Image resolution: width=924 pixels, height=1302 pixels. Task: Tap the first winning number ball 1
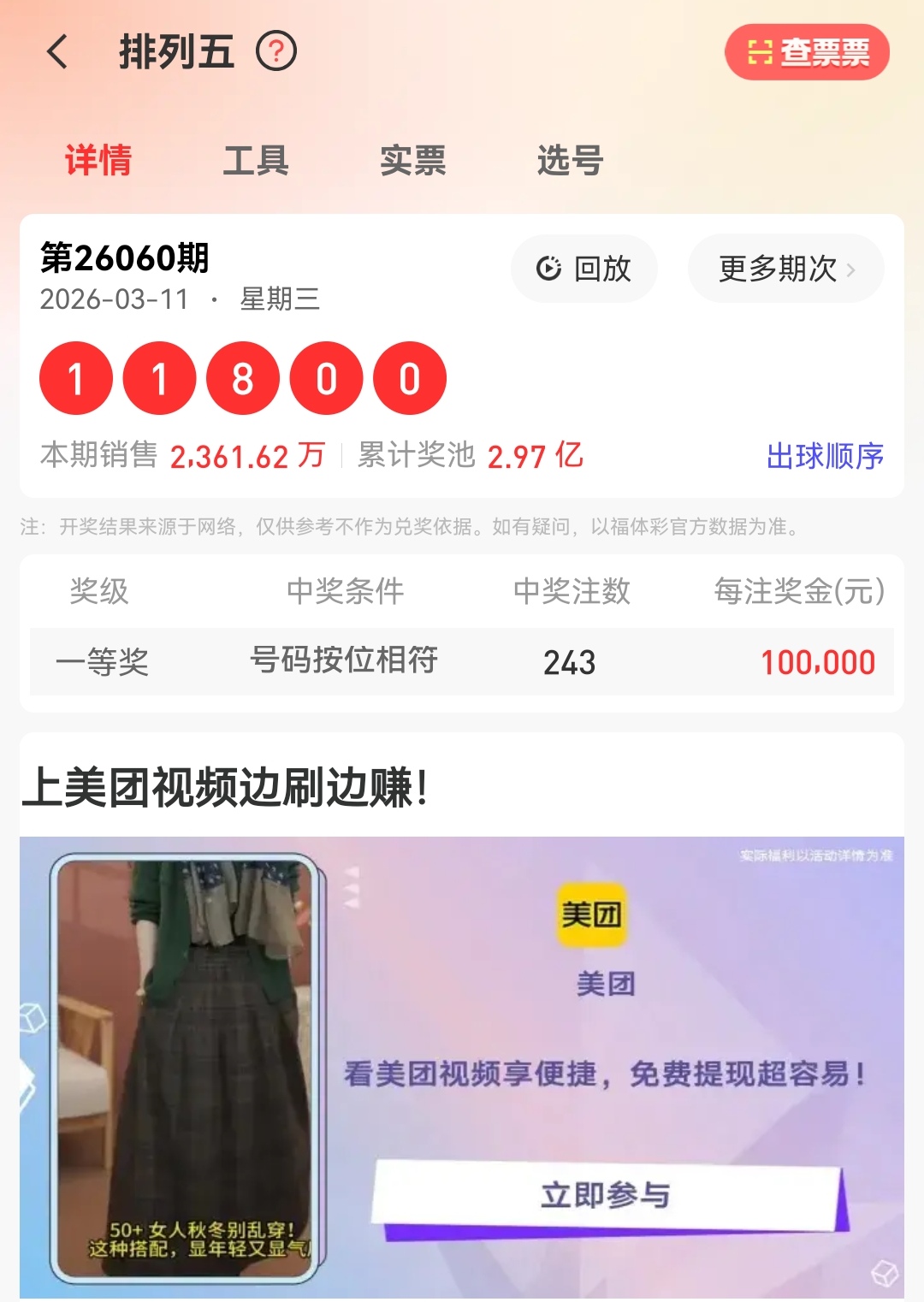(76, 379)
